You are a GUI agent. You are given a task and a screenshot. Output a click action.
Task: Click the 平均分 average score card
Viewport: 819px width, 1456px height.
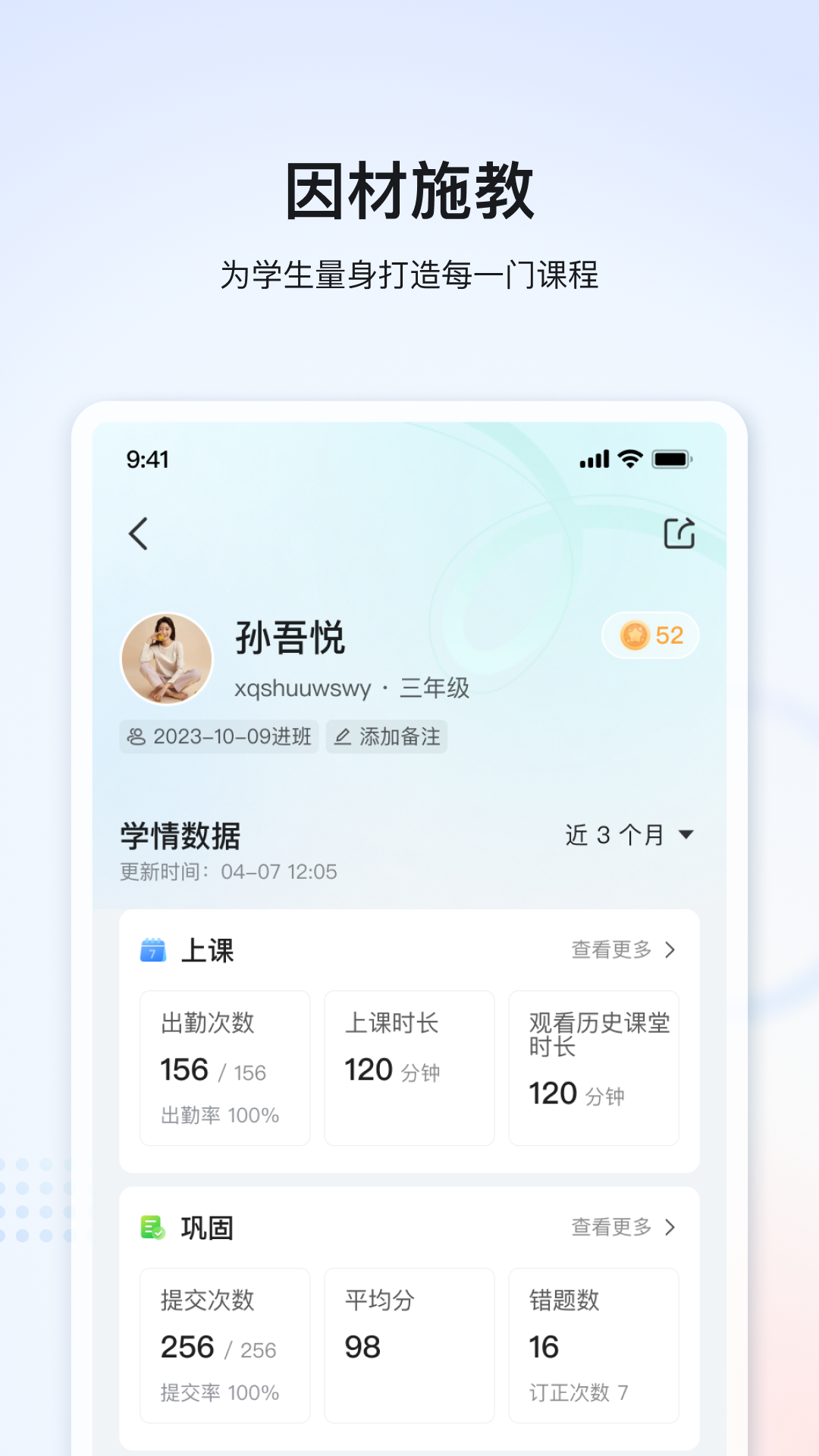(409, 1345)
